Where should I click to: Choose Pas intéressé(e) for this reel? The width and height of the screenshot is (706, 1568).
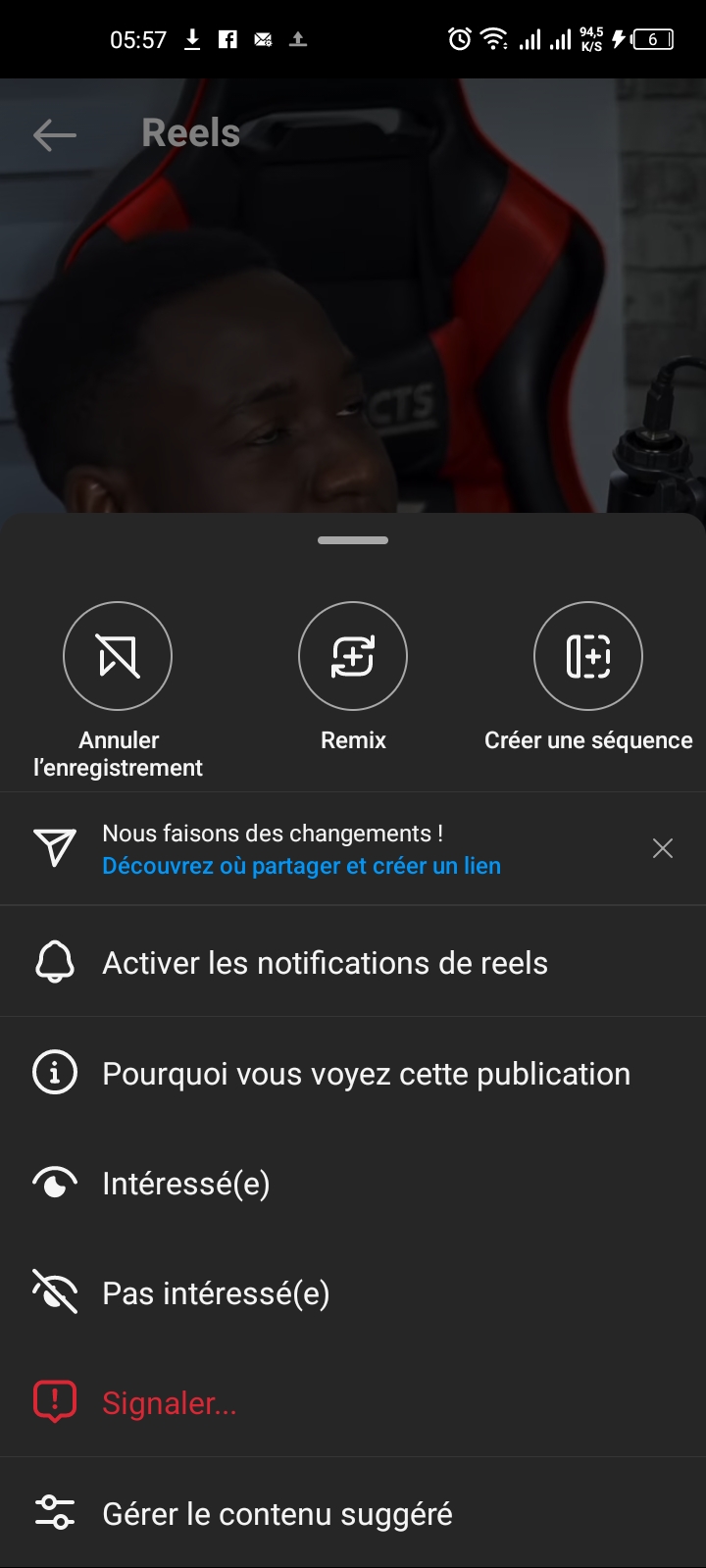216,1293
